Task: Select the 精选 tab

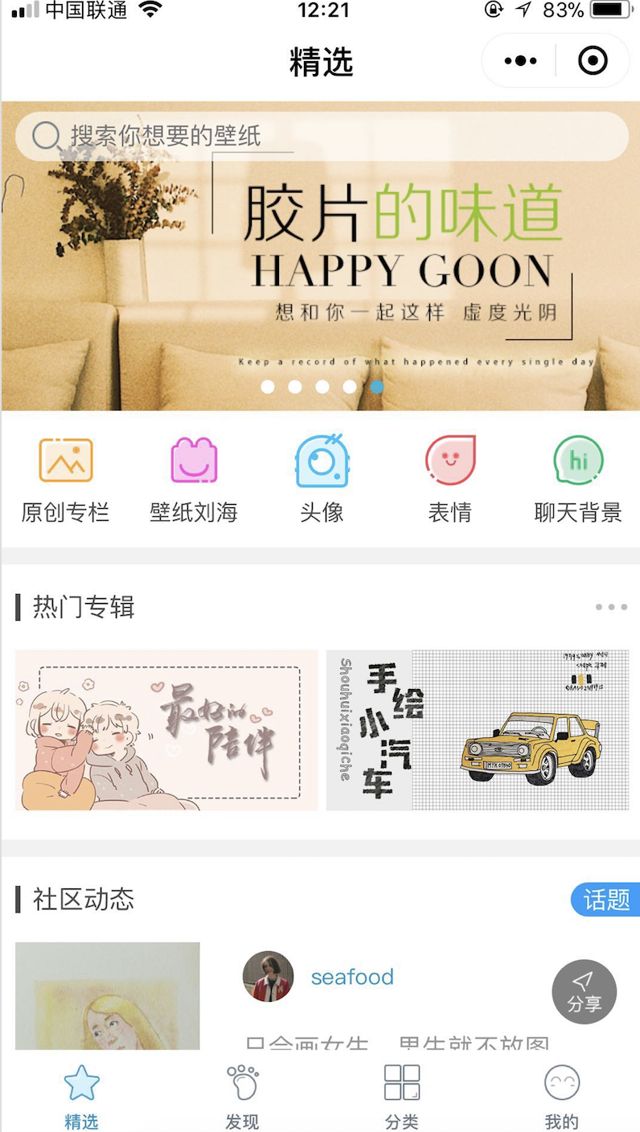Action: pos(81,1094)
